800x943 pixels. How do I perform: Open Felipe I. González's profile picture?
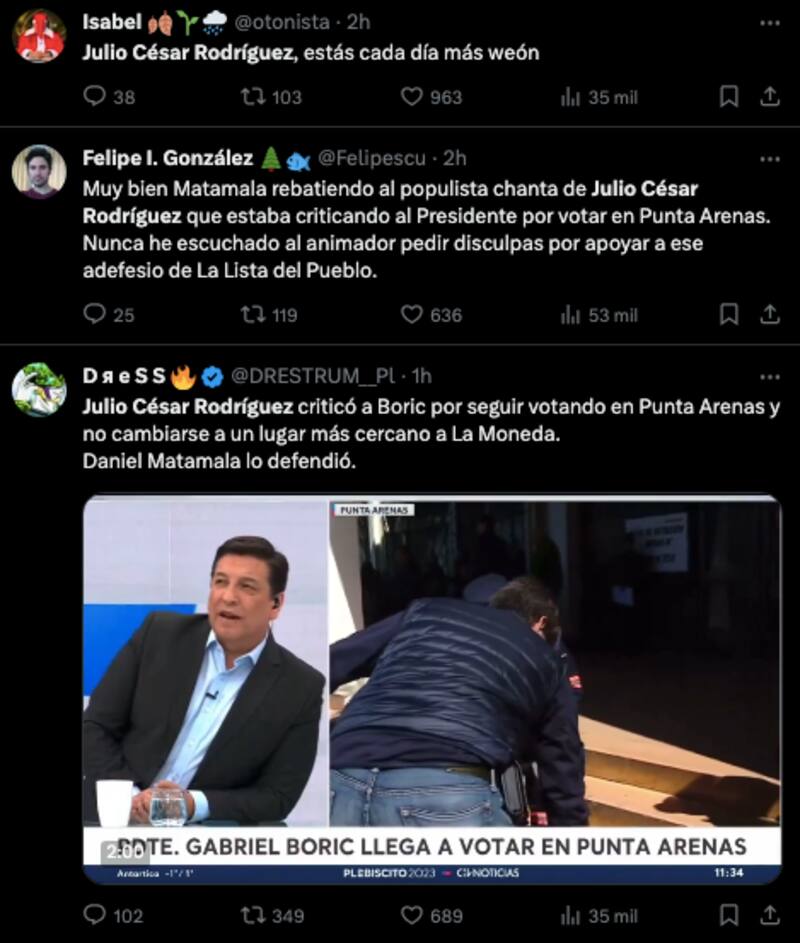pos(39,170)
